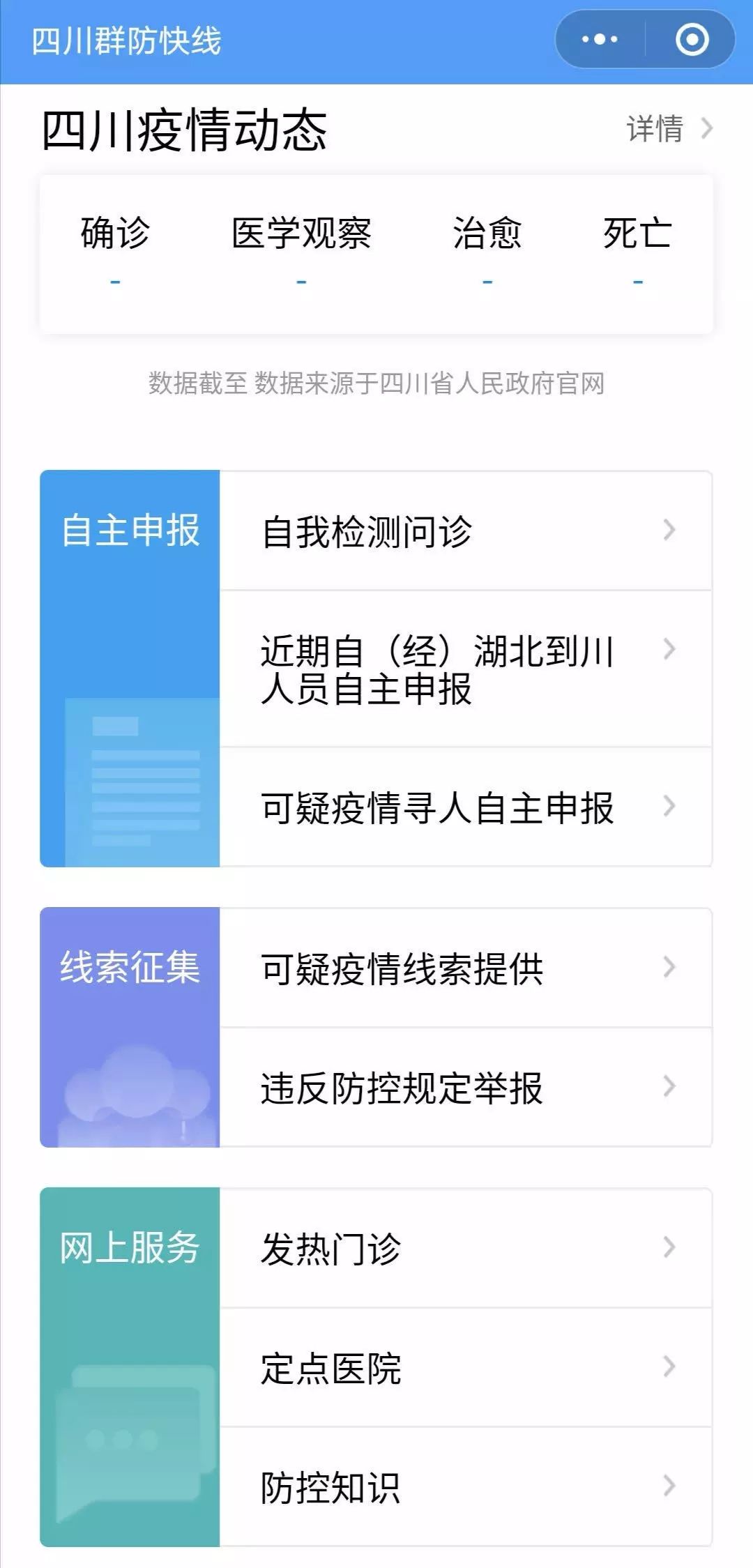The height and width of the screenshot is (1568, 753).
Task: Go to 可疑疫情线索提供
Action: coord(465,968)
